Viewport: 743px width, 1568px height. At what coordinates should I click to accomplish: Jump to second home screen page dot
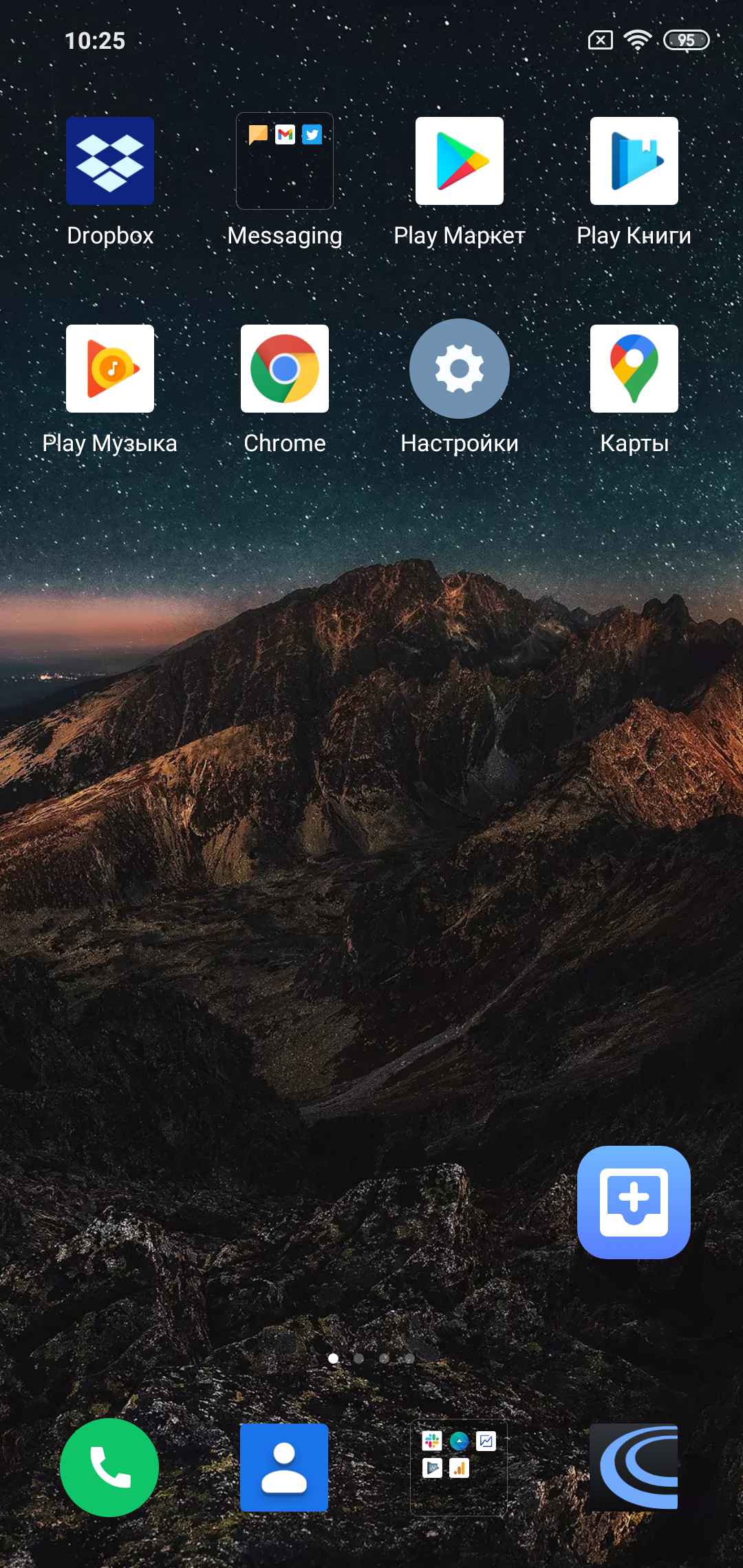pyautogui.click(x=358, y=1358)
